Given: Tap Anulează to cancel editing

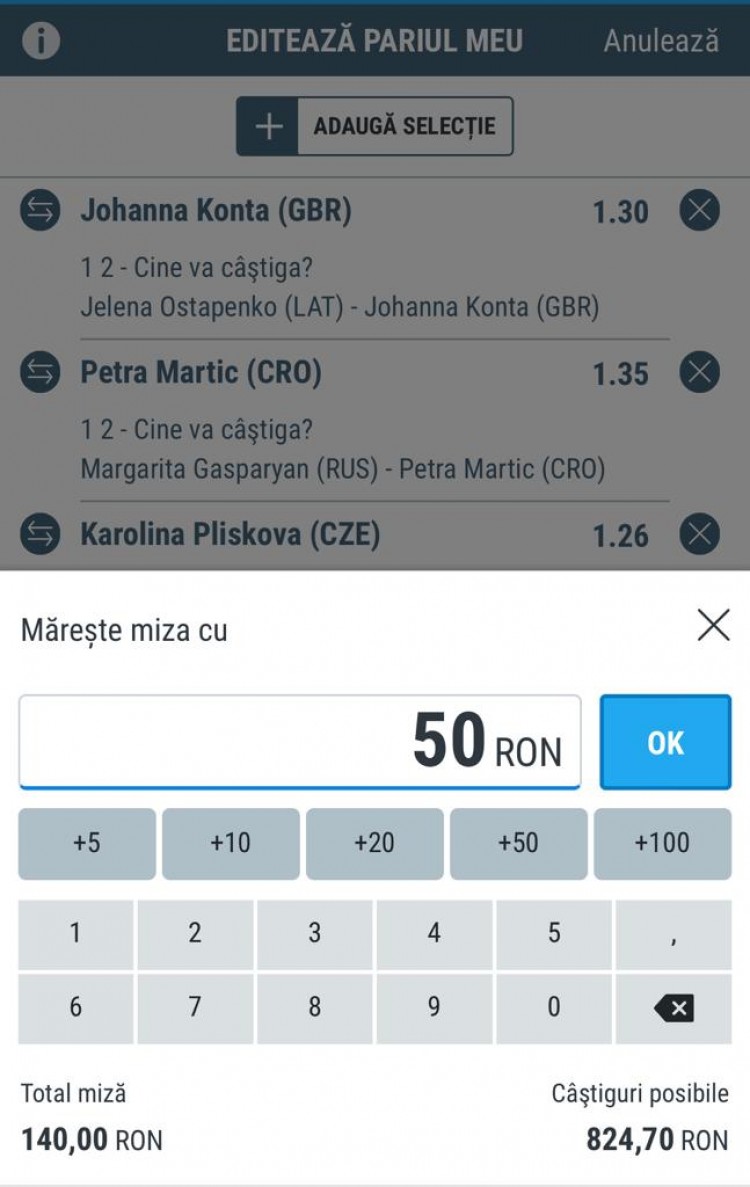Looking at the screenshot, I should pos(661,41).
